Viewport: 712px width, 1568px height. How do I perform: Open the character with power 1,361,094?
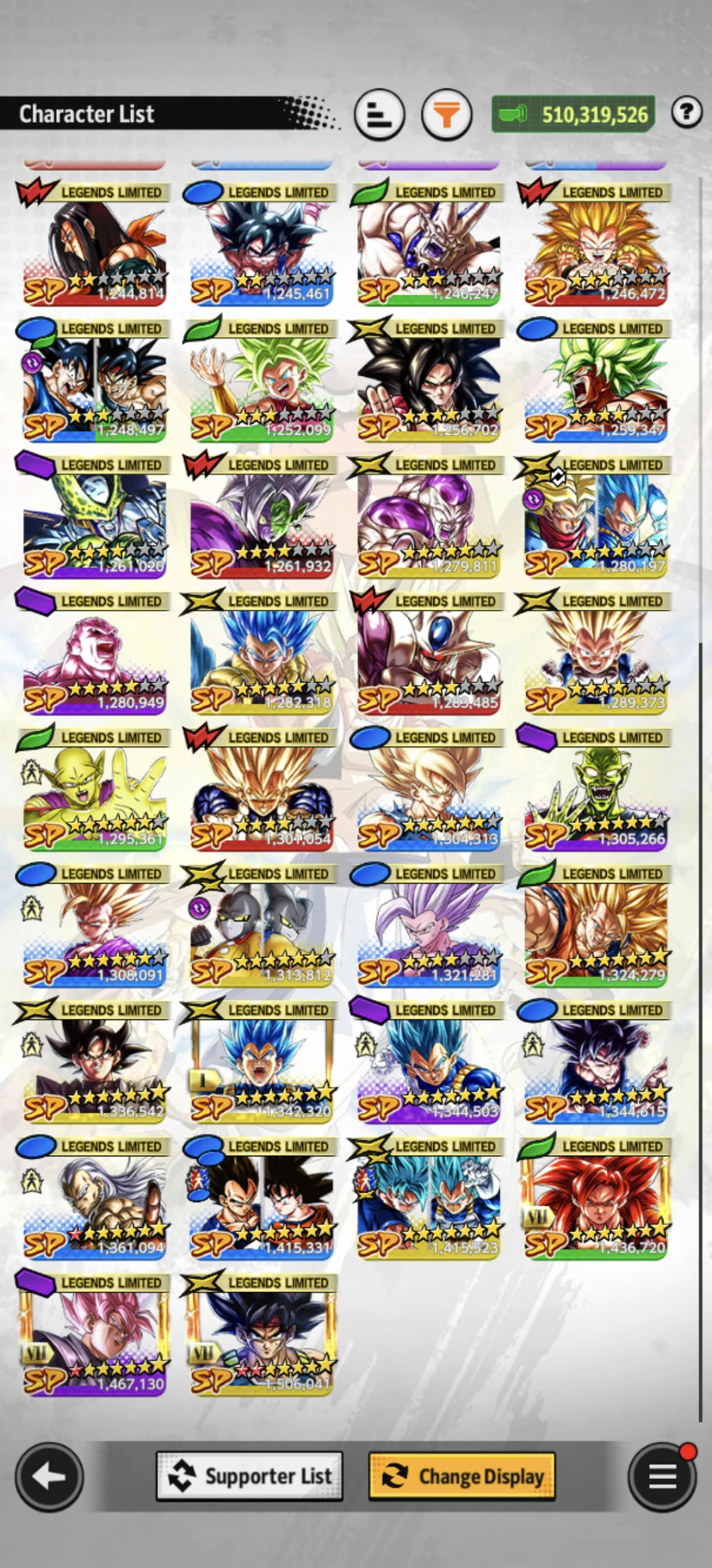click(x=95, y=1198)
